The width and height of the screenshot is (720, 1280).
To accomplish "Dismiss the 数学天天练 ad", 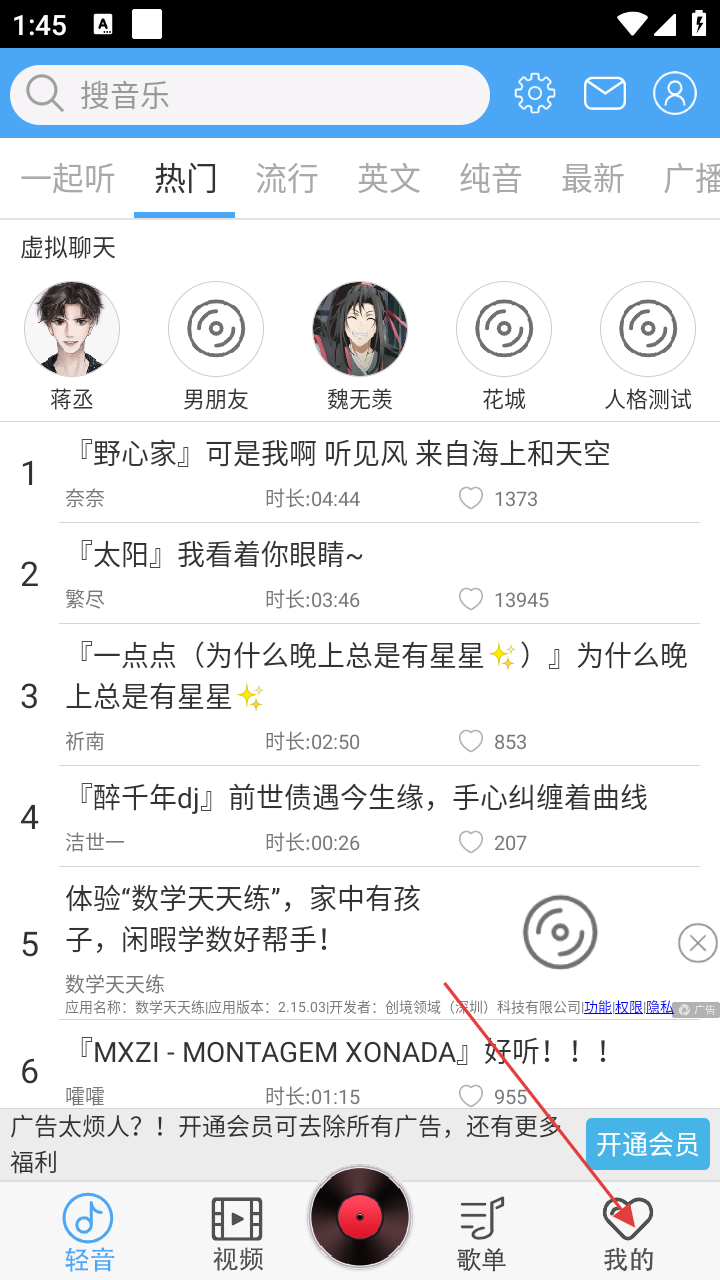I will click(x=697, y=943).
